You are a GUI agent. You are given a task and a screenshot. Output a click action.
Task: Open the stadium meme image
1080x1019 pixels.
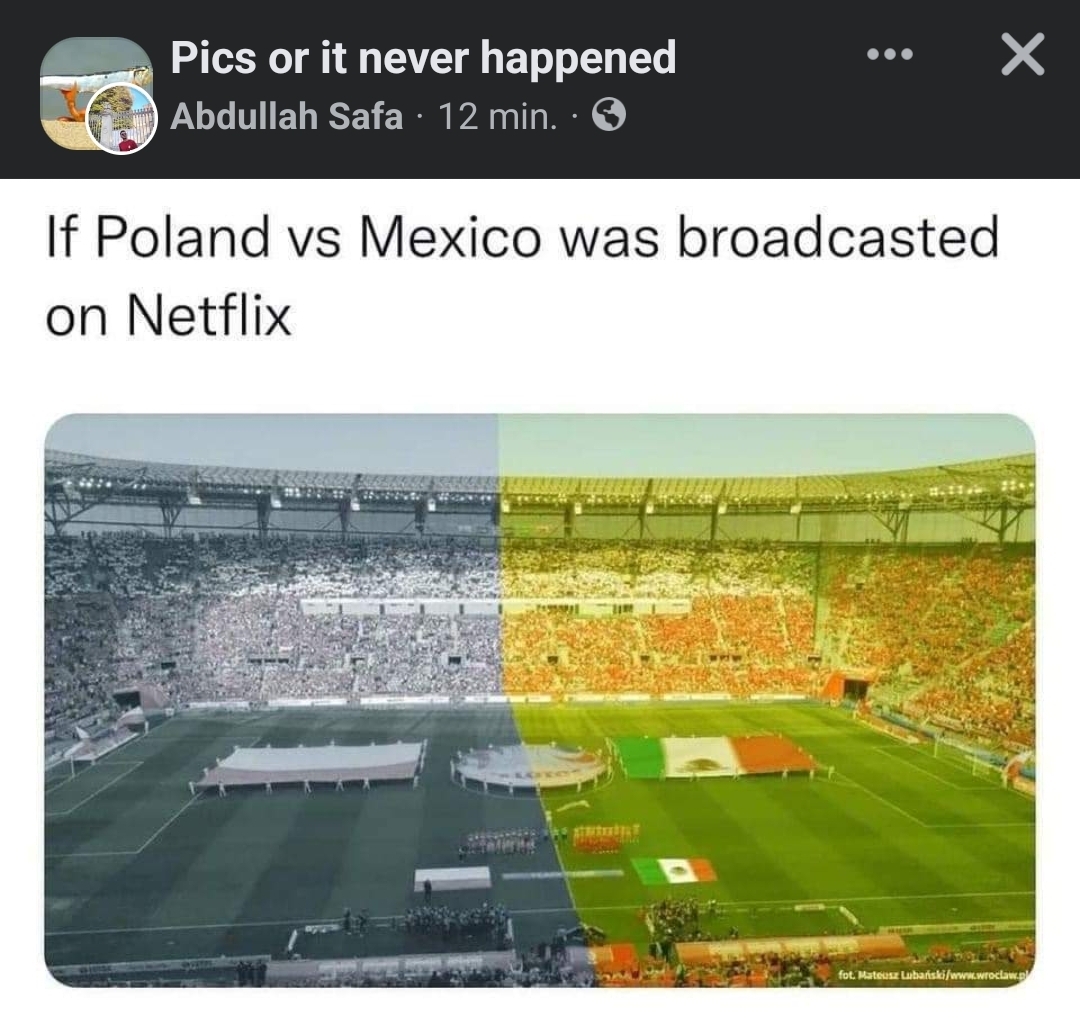[540, 700]
